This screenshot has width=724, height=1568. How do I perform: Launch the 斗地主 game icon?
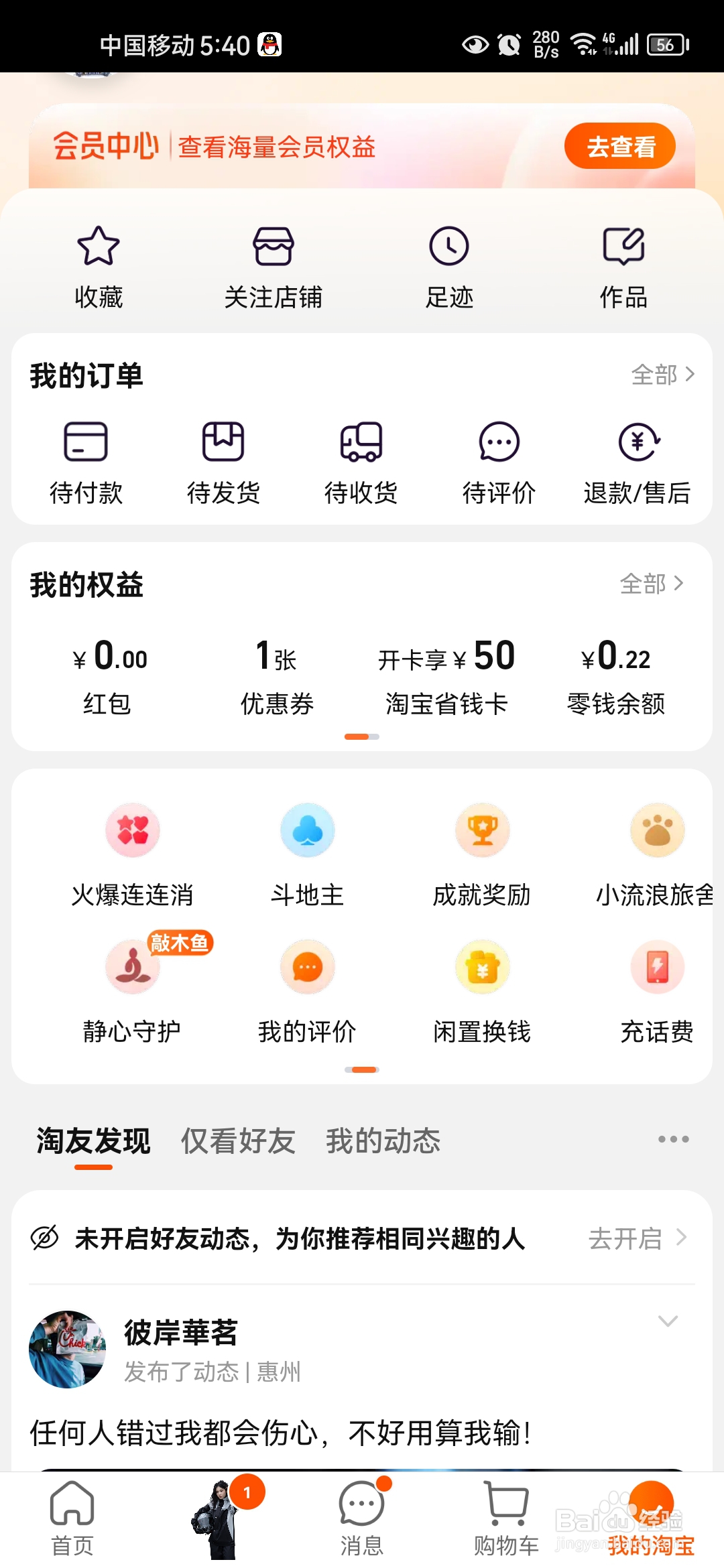pyautogui.click(x=307, y=830)
